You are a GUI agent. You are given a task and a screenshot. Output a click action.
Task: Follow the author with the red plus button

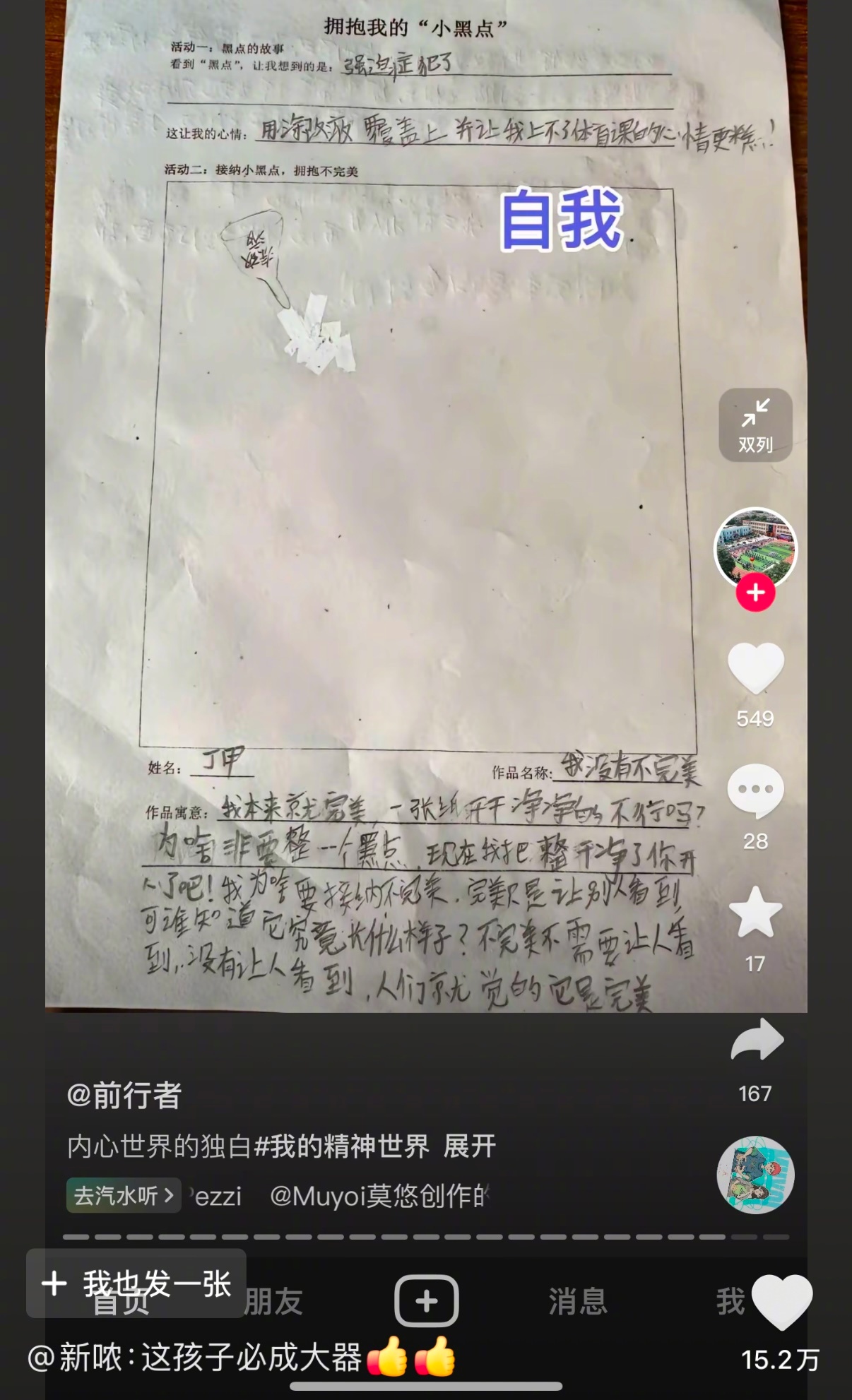tap(755, 592)
